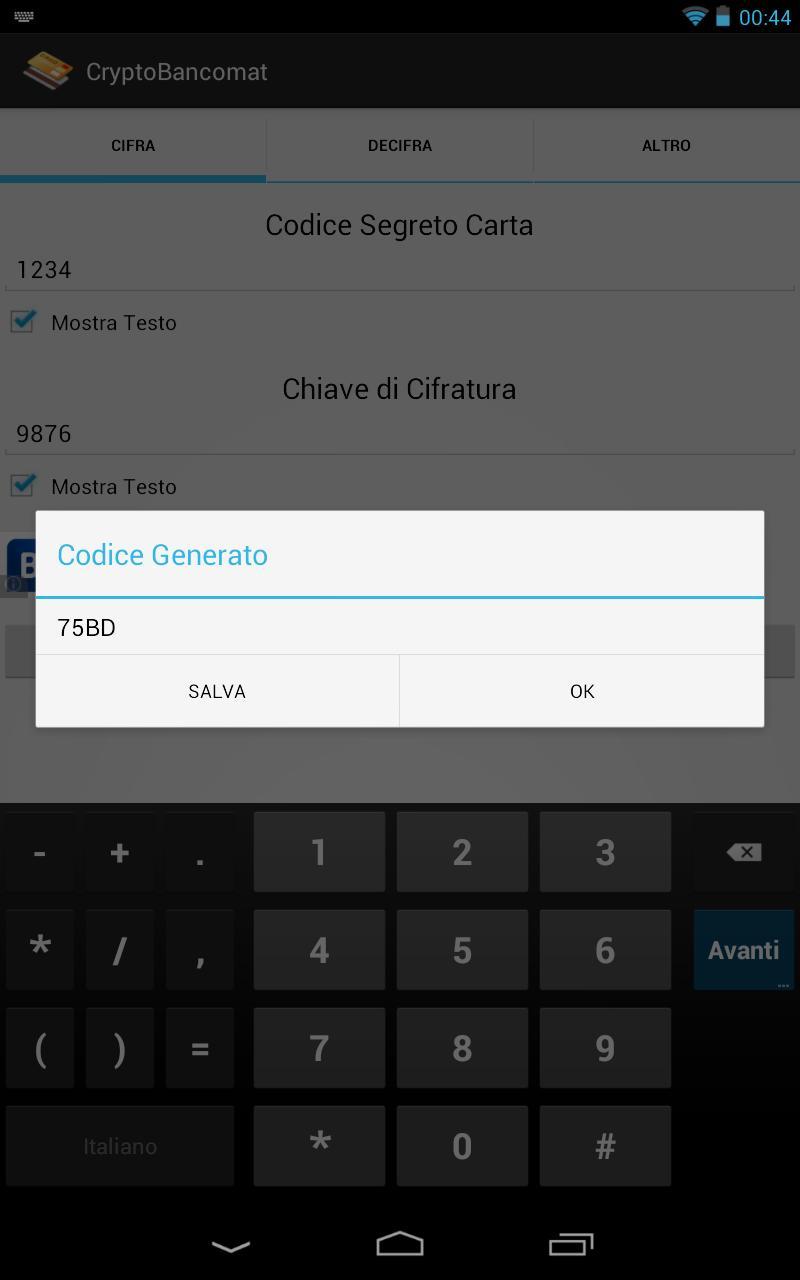Switch to the DECIFRA tab
The width and height of the screenshot is (800, 1280).
[x=399, y=145]
